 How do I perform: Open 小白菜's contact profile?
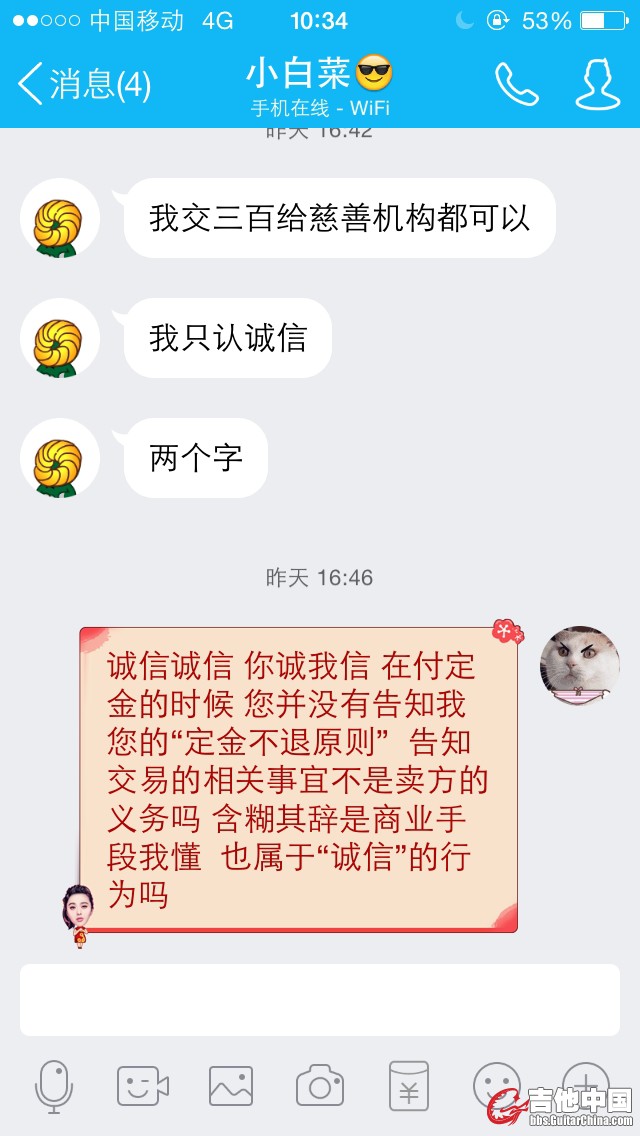click(597, 85)
